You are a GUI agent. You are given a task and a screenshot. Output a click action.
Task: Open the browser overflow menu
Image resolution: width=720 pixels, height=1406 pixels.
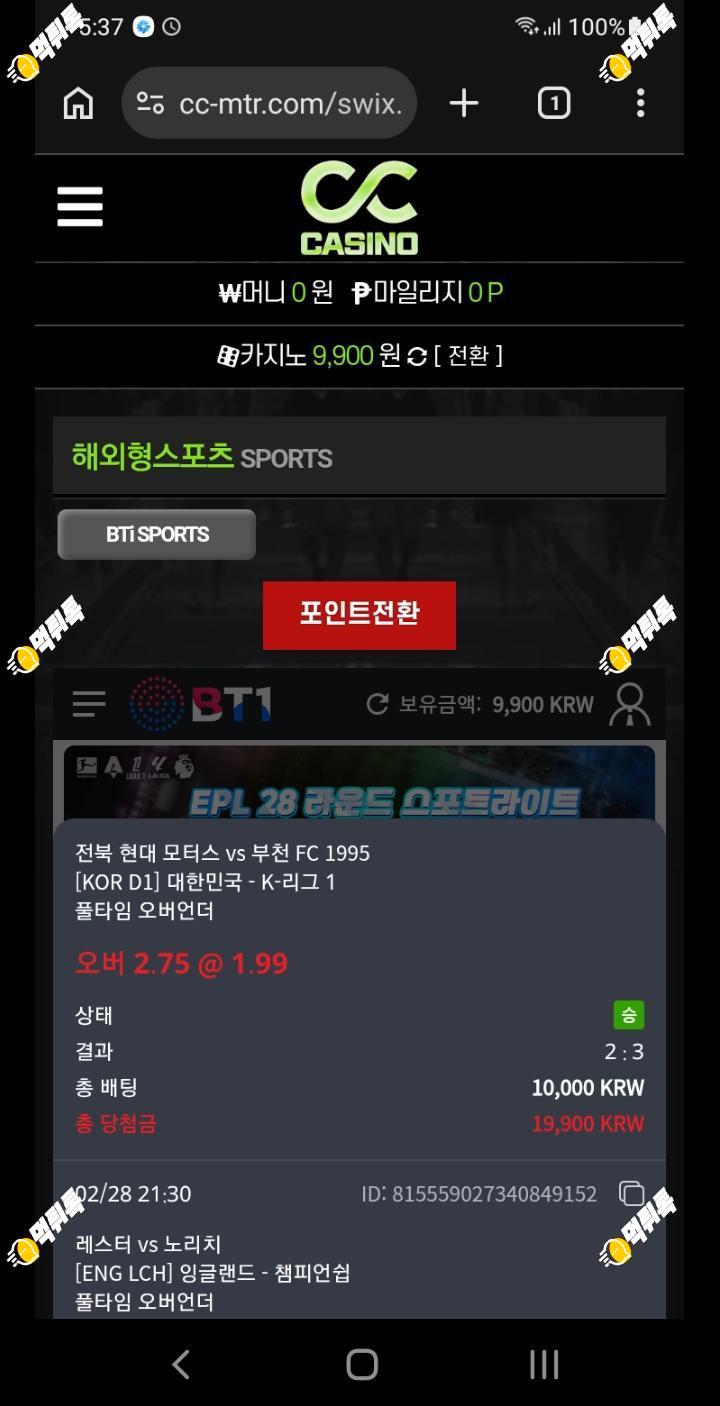tap(640, 103)
